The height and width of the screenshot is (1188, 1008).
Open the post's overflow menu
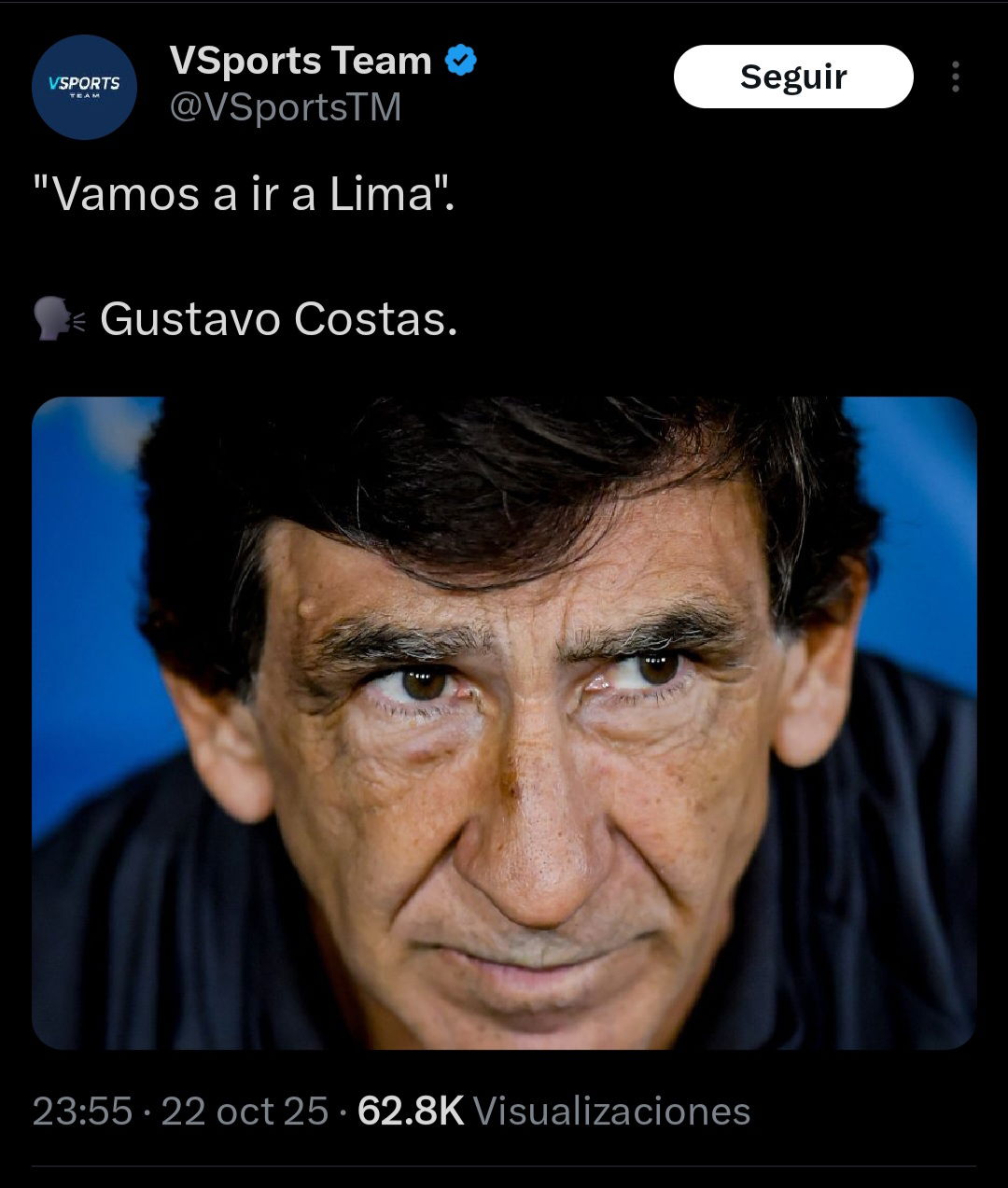pos(955,77)
